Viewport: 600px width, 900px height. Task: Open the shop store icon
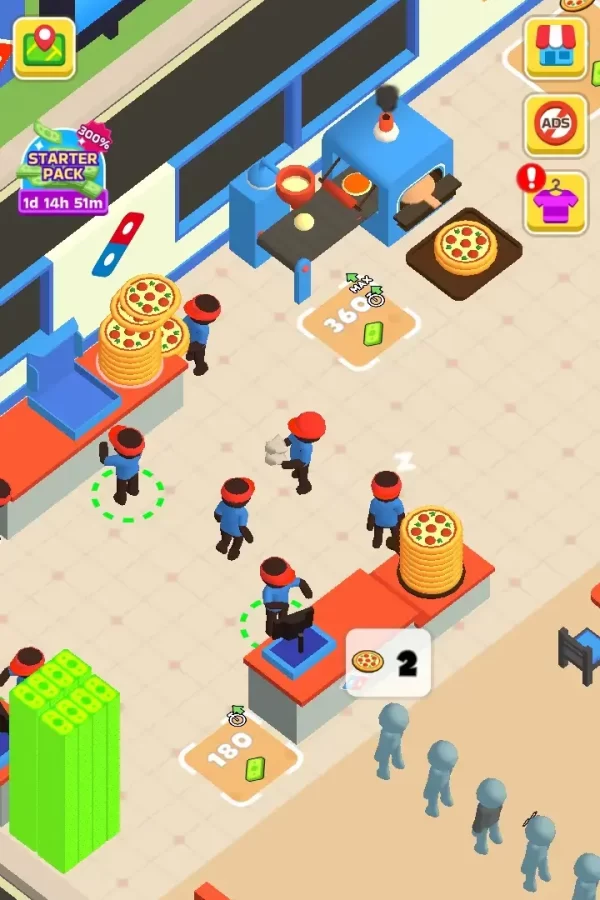click(x=555, y=47)
